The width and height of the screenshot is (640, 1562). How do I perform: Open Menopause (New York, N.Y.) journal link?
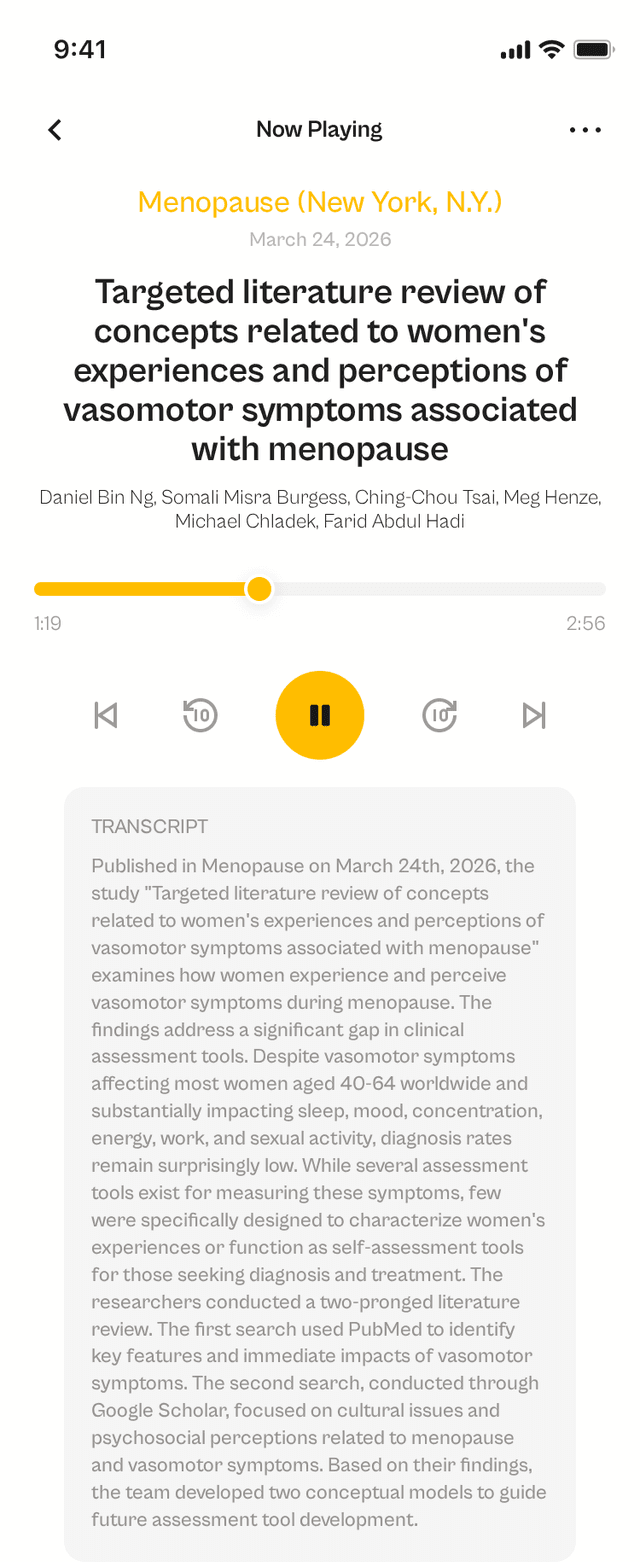[320, 202]
